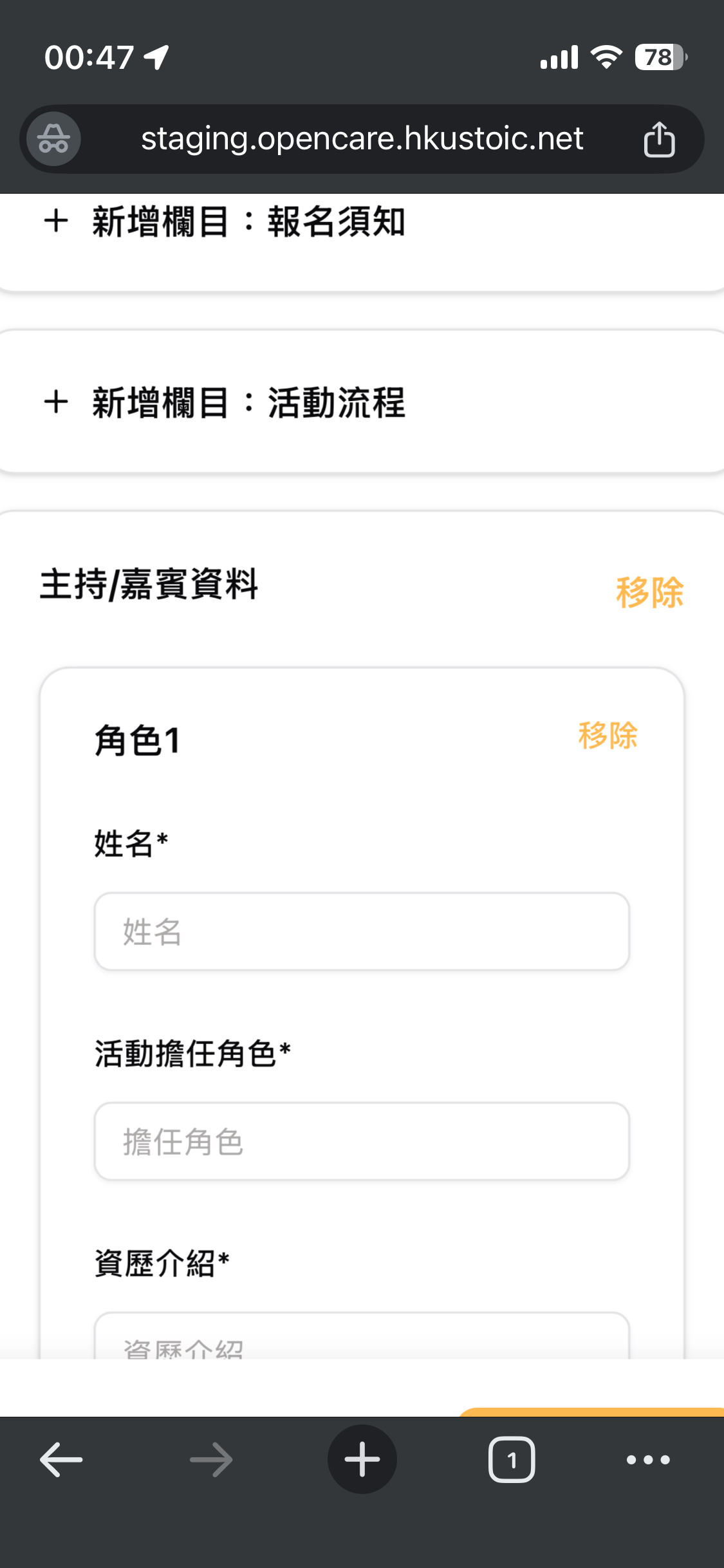The height and width of the screenshot is (1568, 724).
Task: Add the 報名須知 section
Action: click(x=225, y=222)
